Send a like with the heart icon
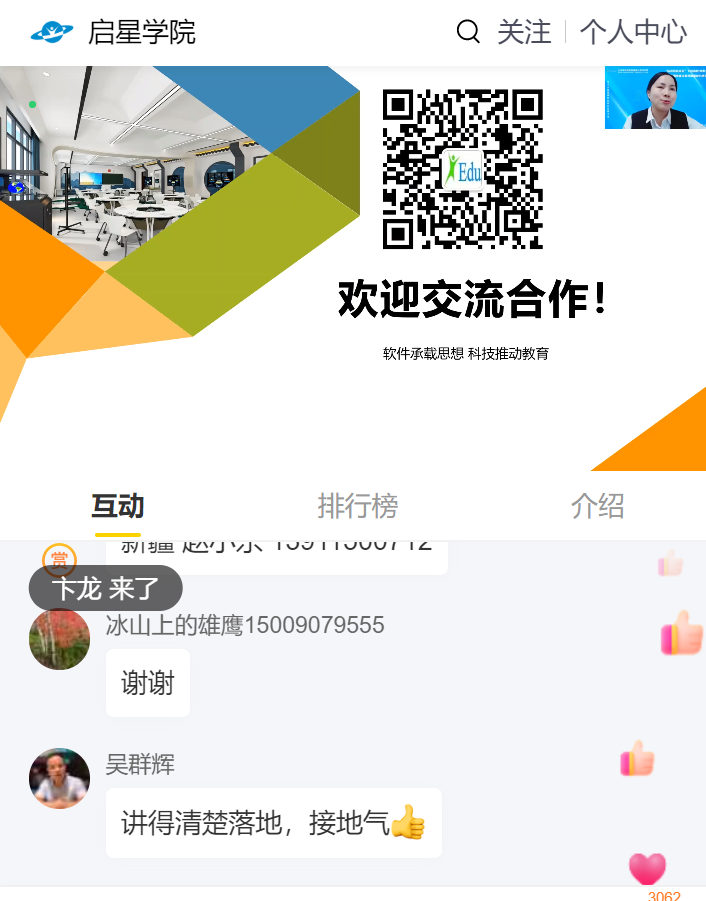Screen dimensions: 706x901 click(647, 868)
